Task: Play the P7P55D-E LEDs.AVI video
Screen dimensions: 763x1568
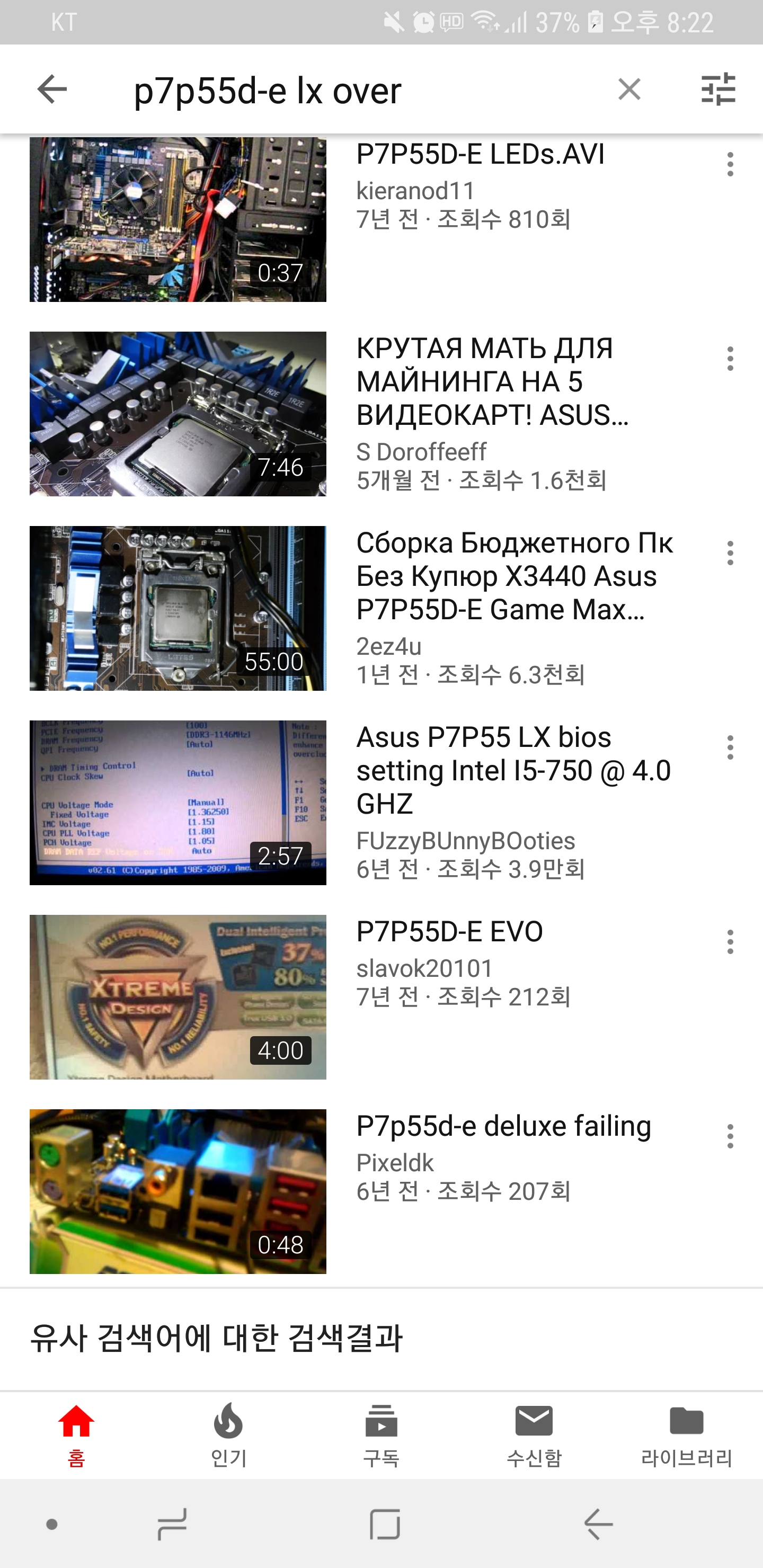Action: 178,219
